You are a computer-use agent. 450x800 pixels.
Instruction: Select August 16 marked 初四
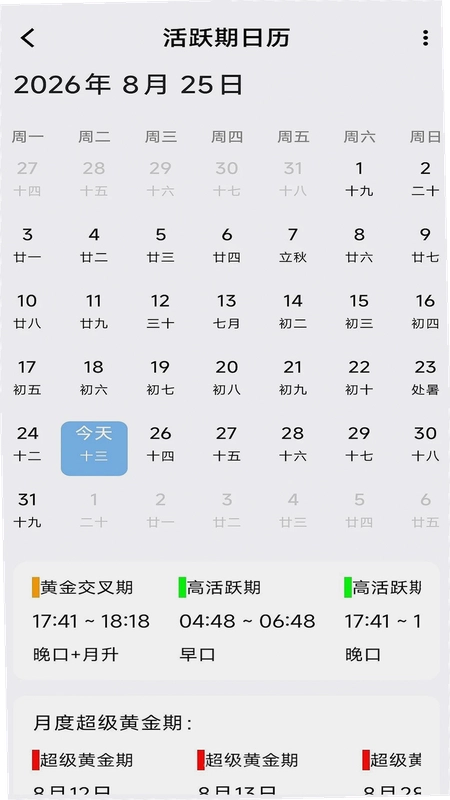tap(426, 311)
